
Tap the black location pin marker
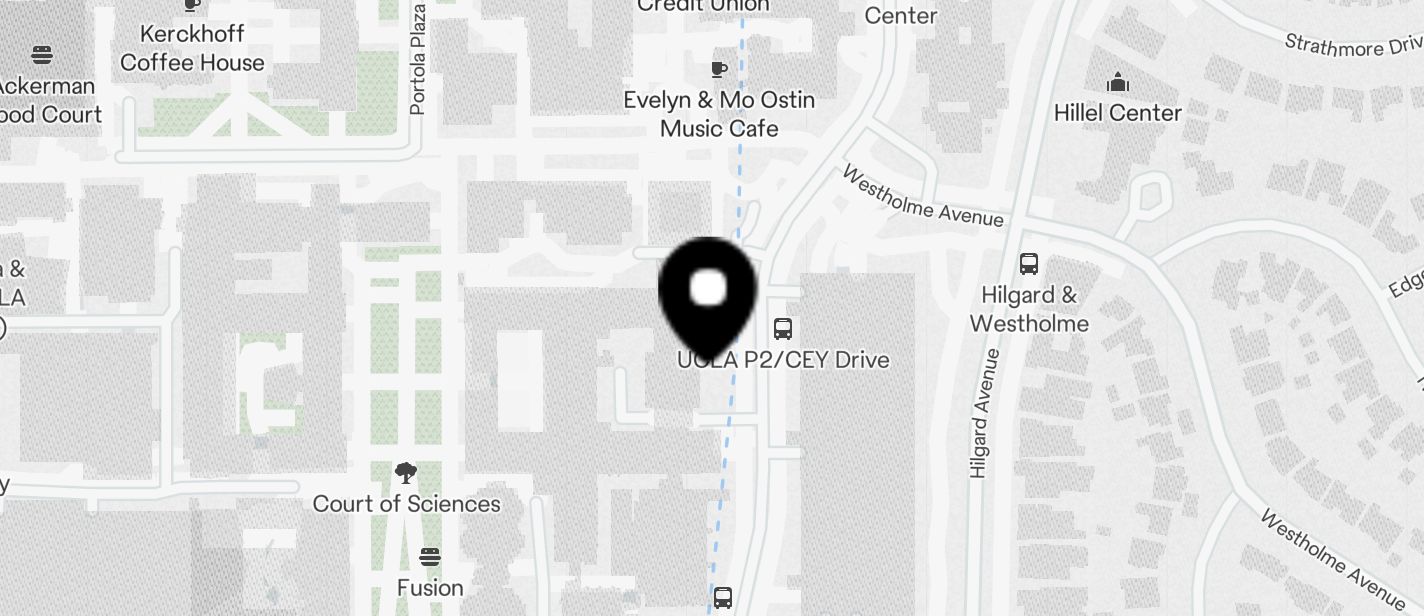pyautogui.click(x=707, y=292)
